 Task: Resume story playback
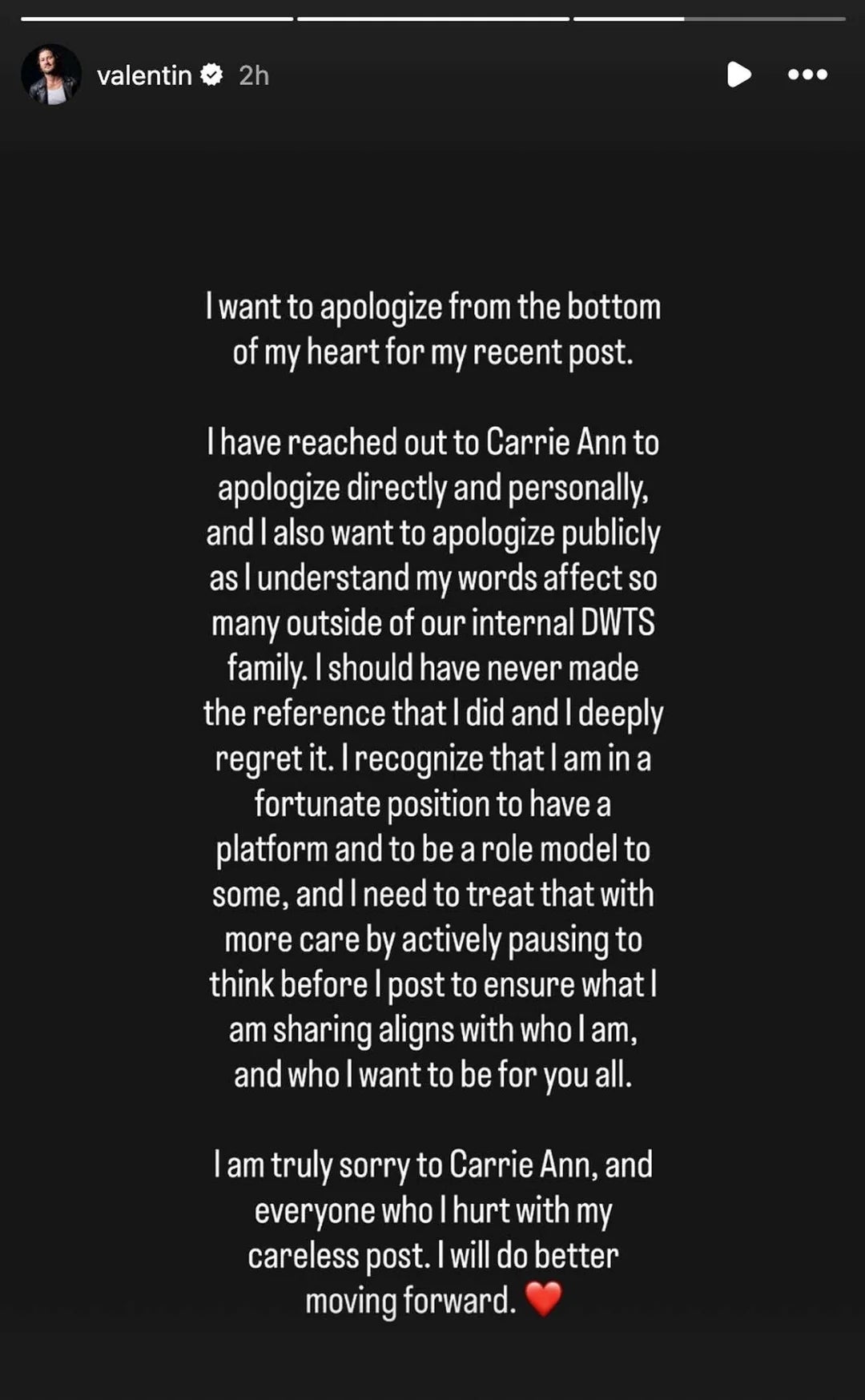738,74
